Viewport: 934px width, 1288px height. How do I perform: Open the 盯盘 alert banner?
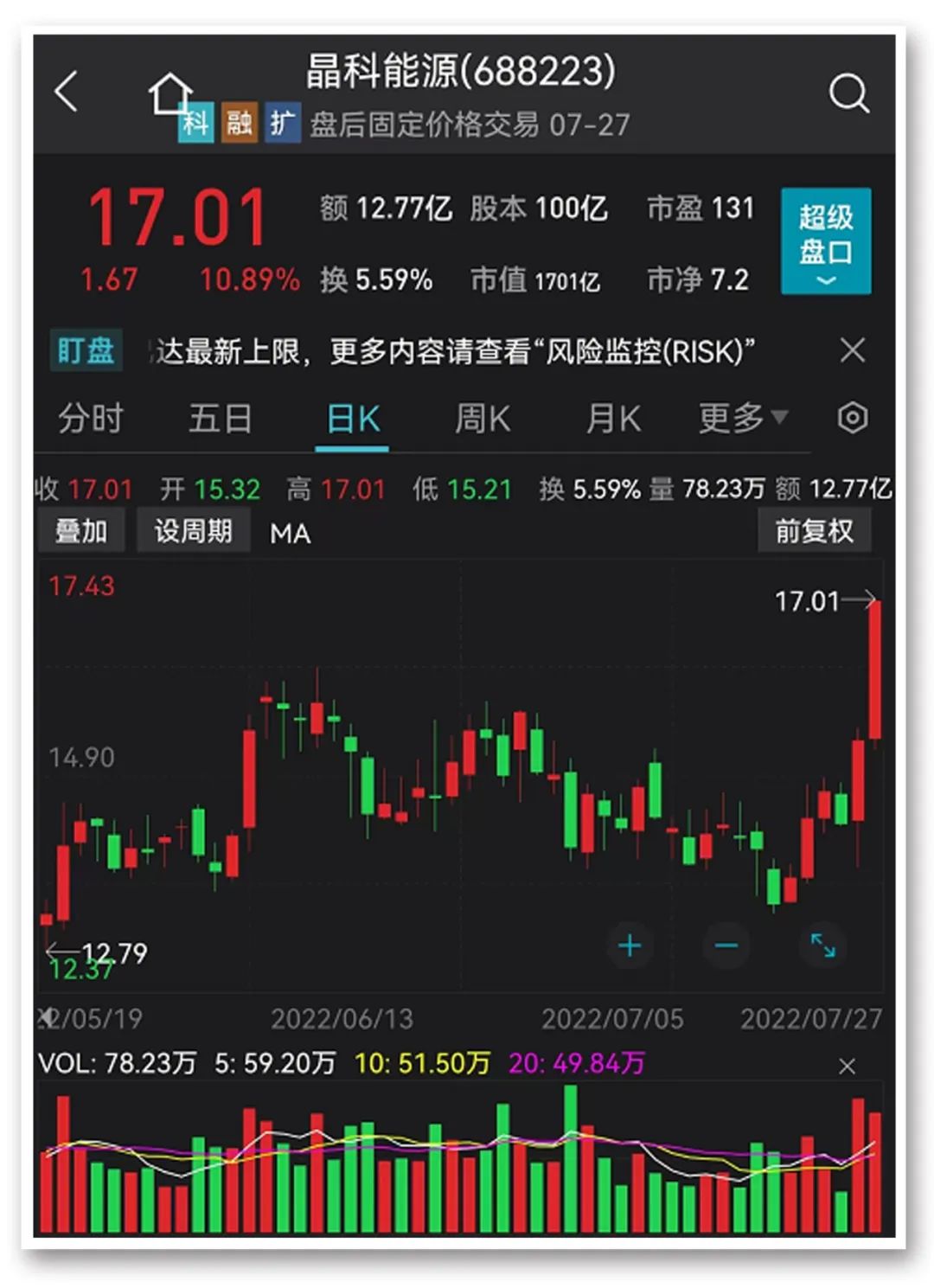86,350
